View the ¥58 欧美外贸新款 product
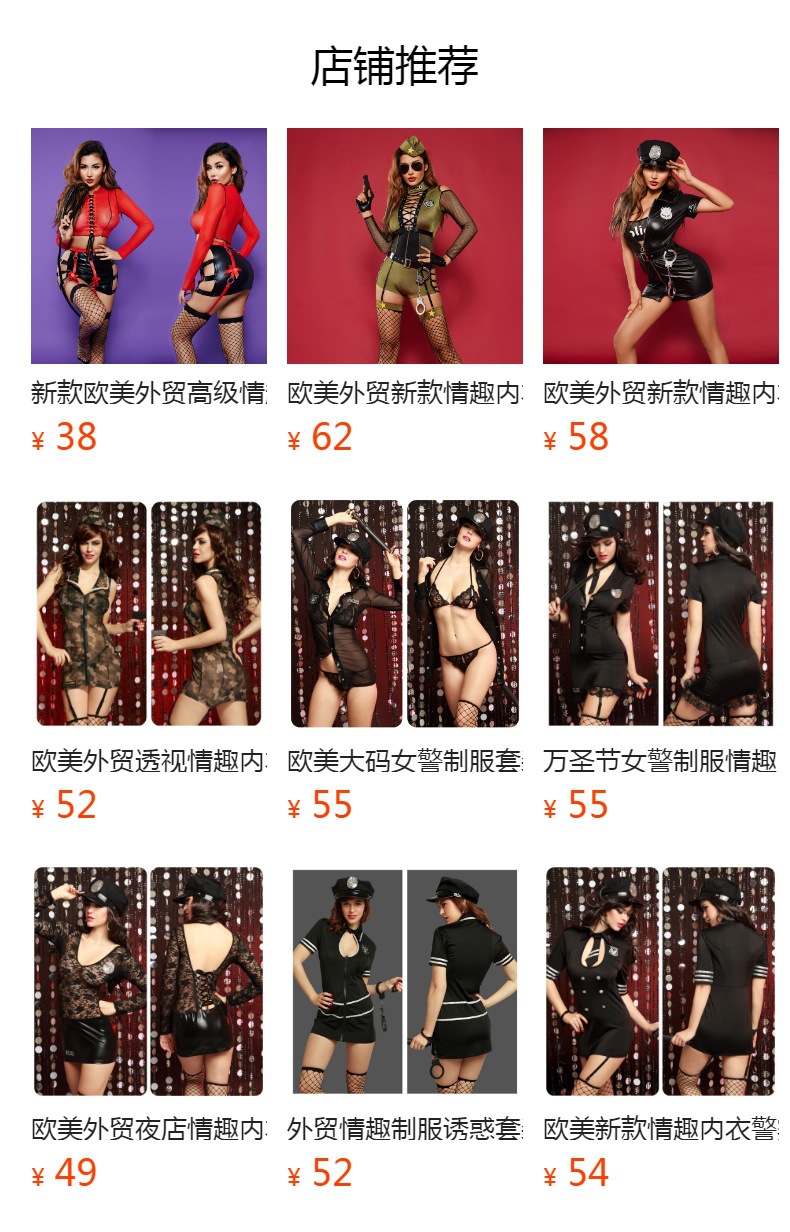The height and width of the screenshot is (1232, 790). 661,246
